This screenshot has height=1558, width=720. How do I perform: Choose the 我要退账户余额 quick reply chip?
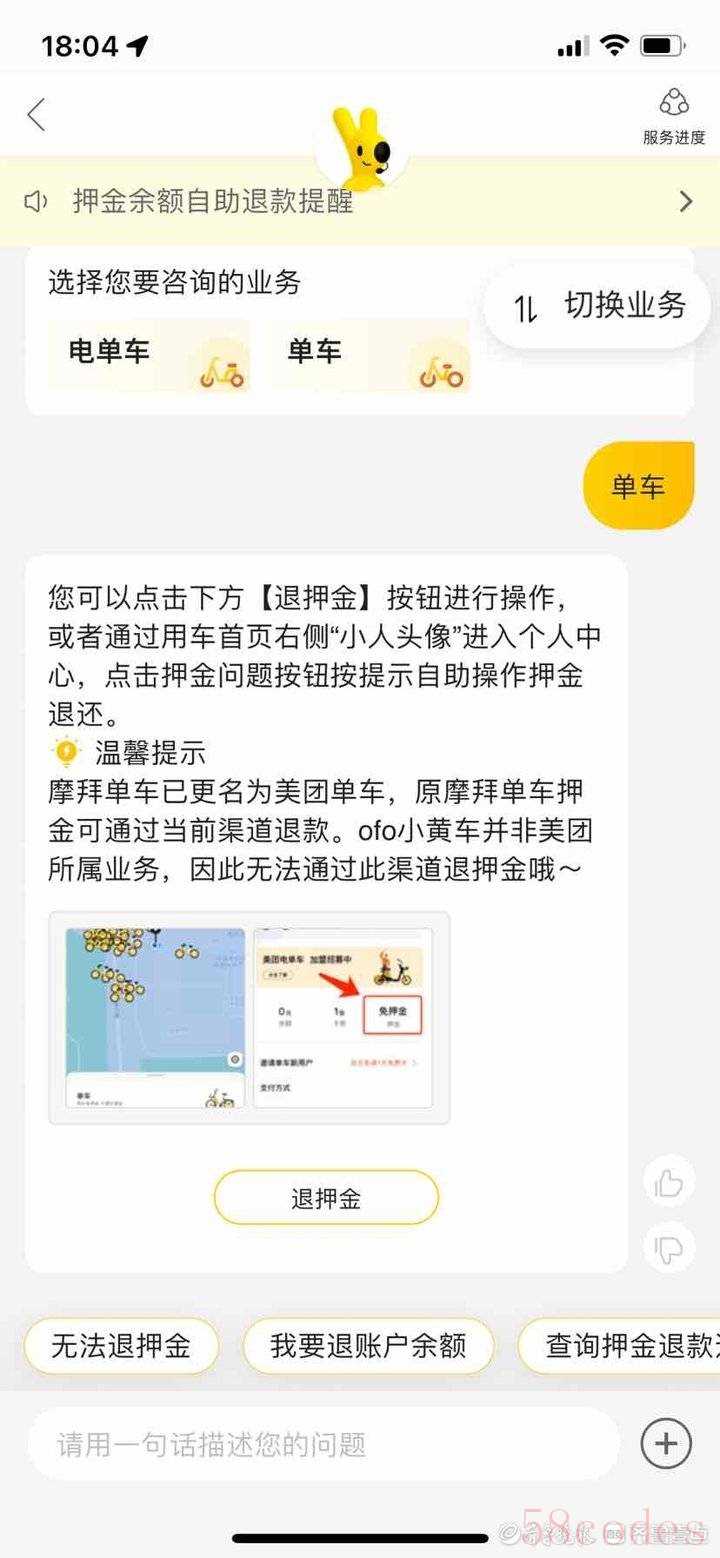pyautogui.click(x=368, y=1346)
